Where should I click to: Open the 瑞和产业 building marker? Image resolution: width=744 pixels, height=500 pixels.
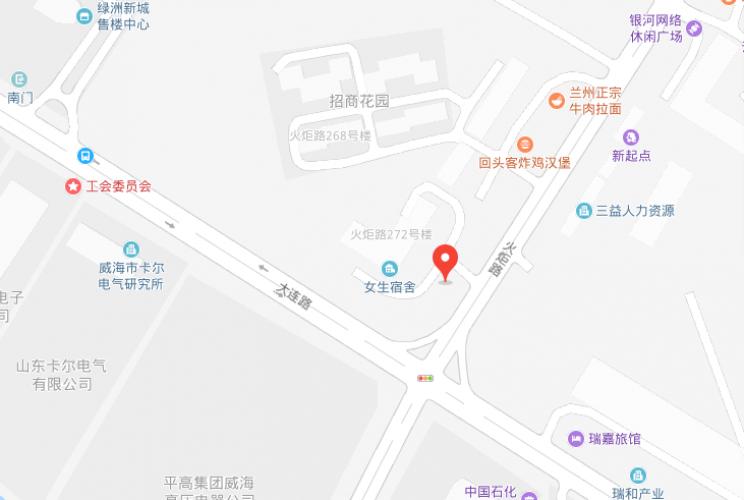click(x=639, y=475)
